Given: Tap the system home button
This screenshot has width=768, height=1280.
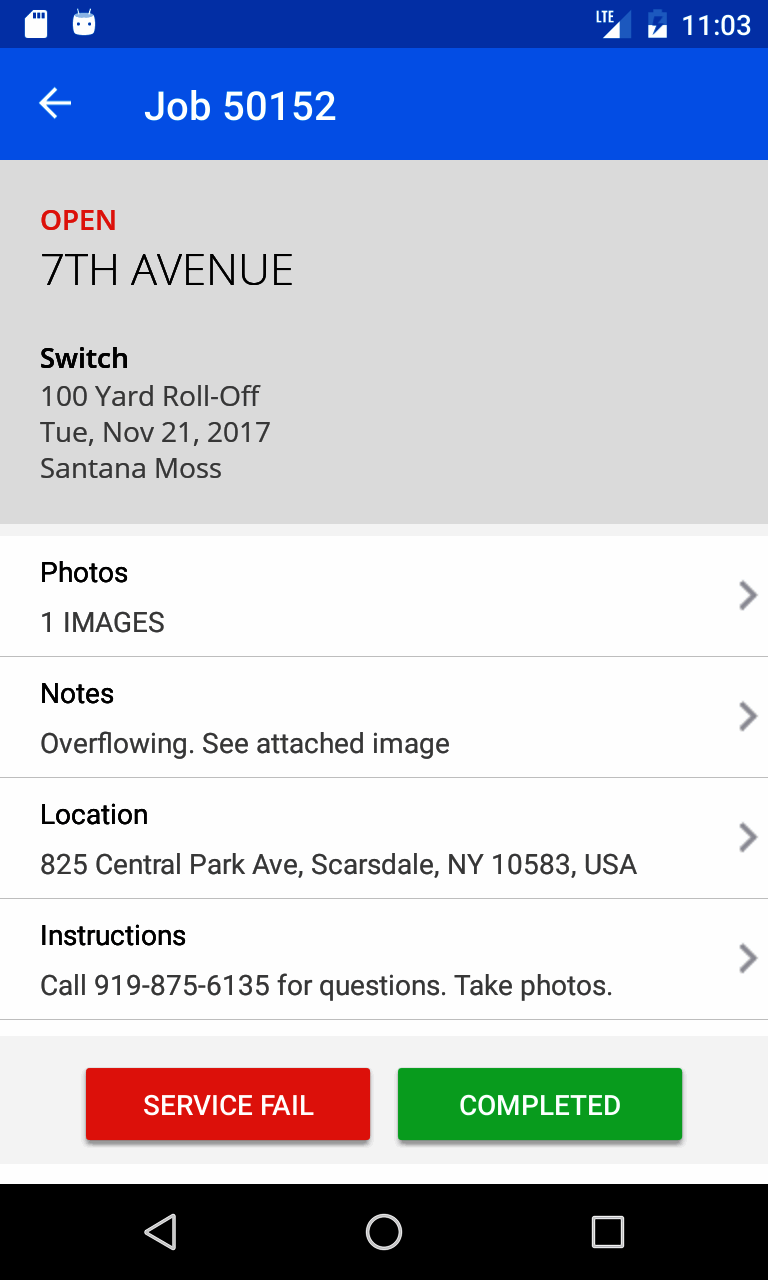Looking at the screenshot, I should point(384,1232).
